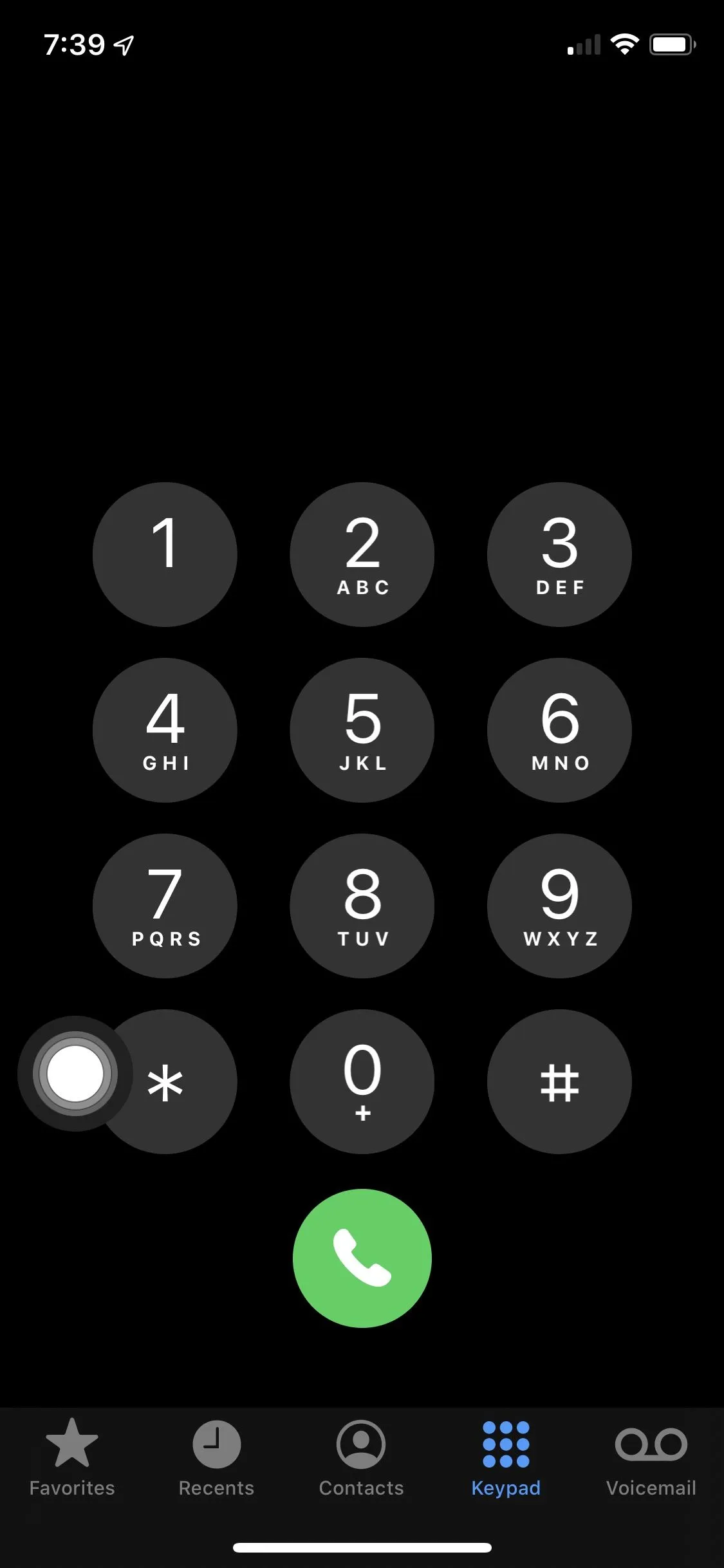The width and height of the screenshot is (724, 1568).
Task: Dial the 5 JKL key
Action: 362,730
